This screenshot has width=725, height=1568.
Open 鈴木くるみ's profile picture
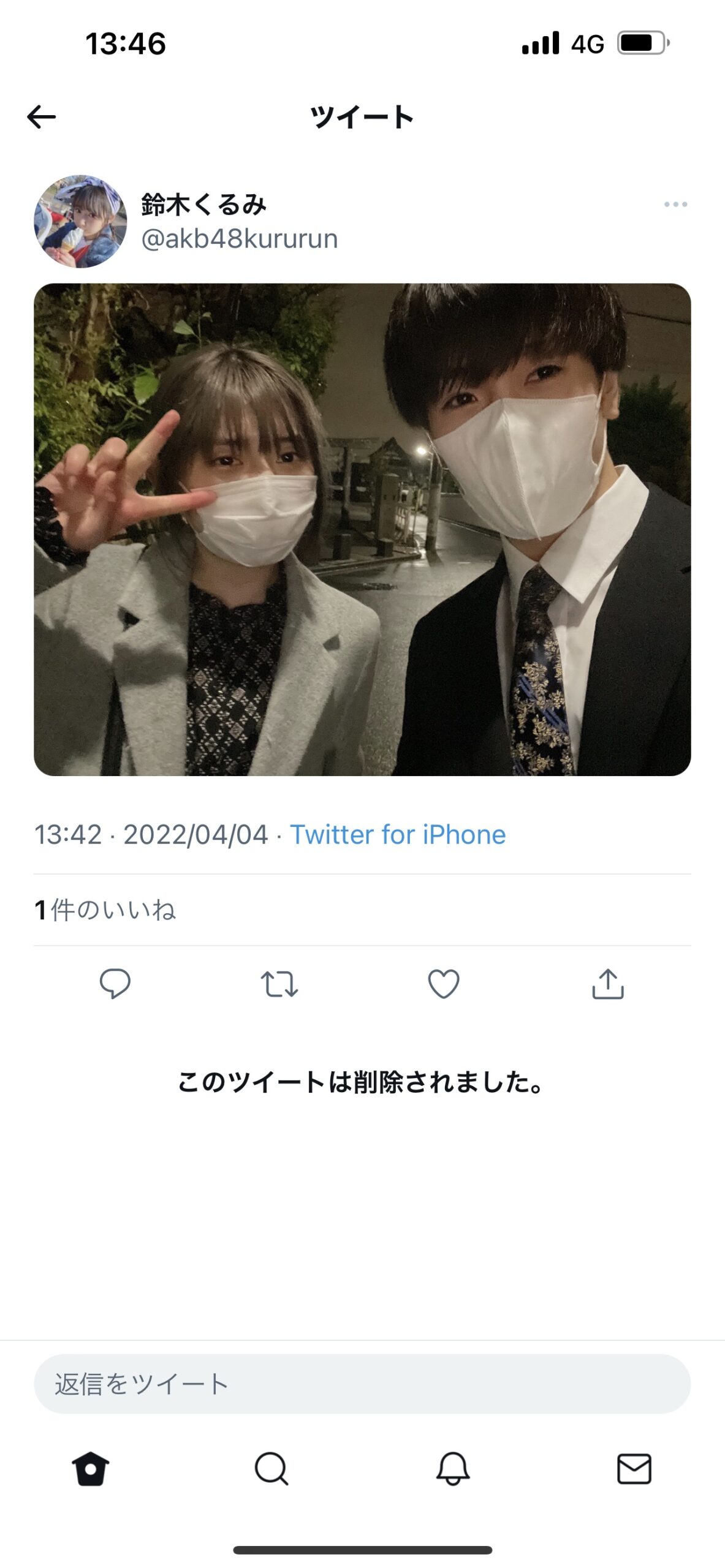[x=80, y=222]
